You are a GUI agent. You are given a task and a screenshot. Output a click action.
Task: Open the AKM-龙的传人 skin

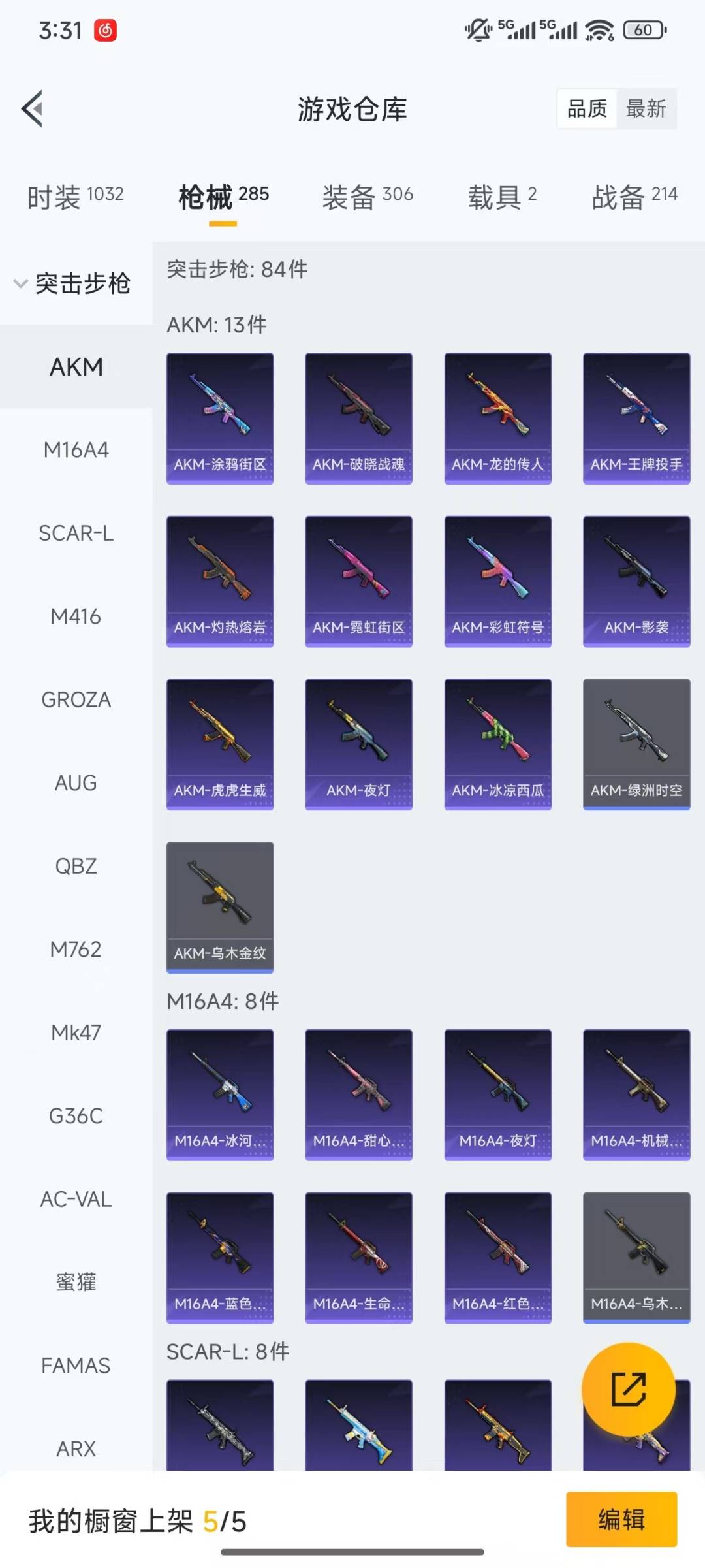(x=497, y=418)
